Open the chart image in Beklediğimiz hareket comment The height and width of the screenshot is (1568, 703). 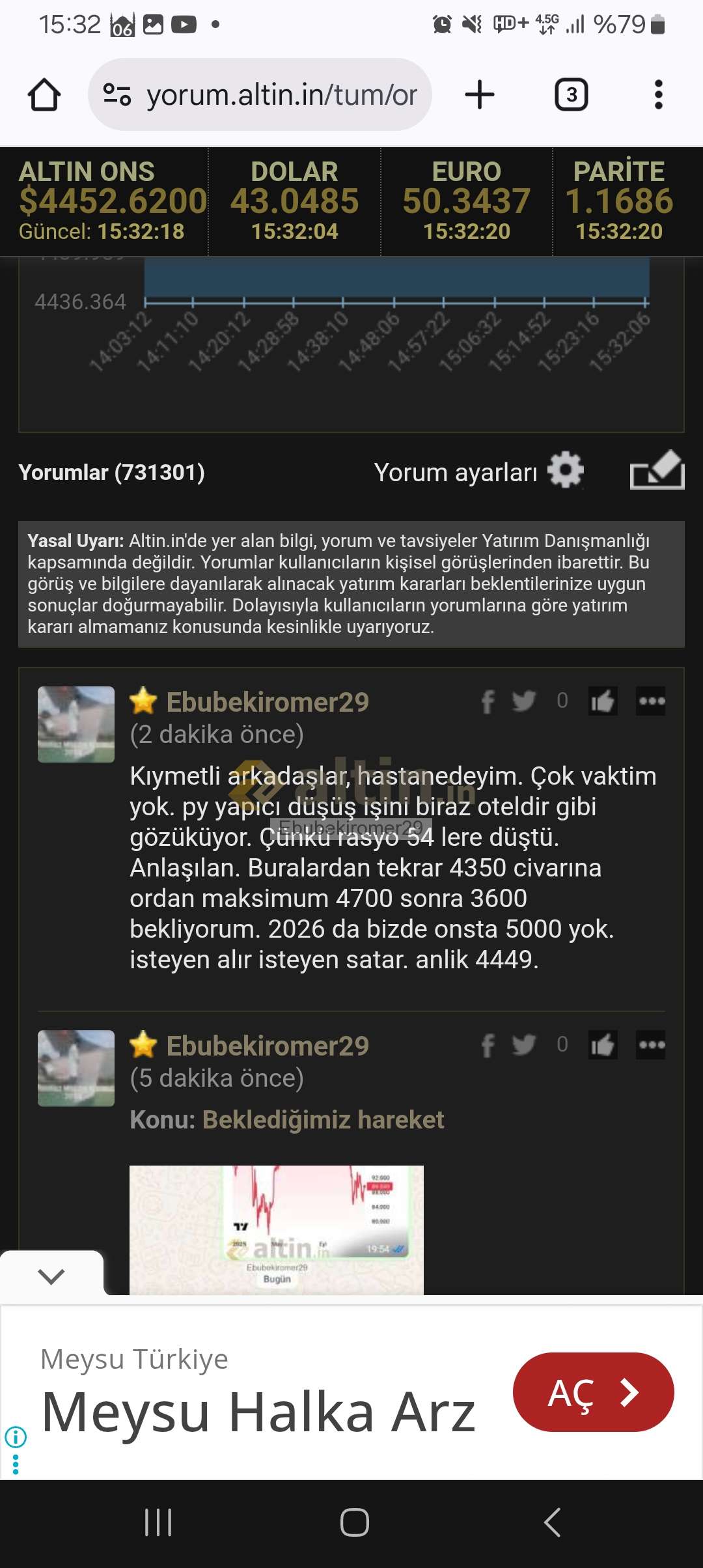[x=276, y=1229]
